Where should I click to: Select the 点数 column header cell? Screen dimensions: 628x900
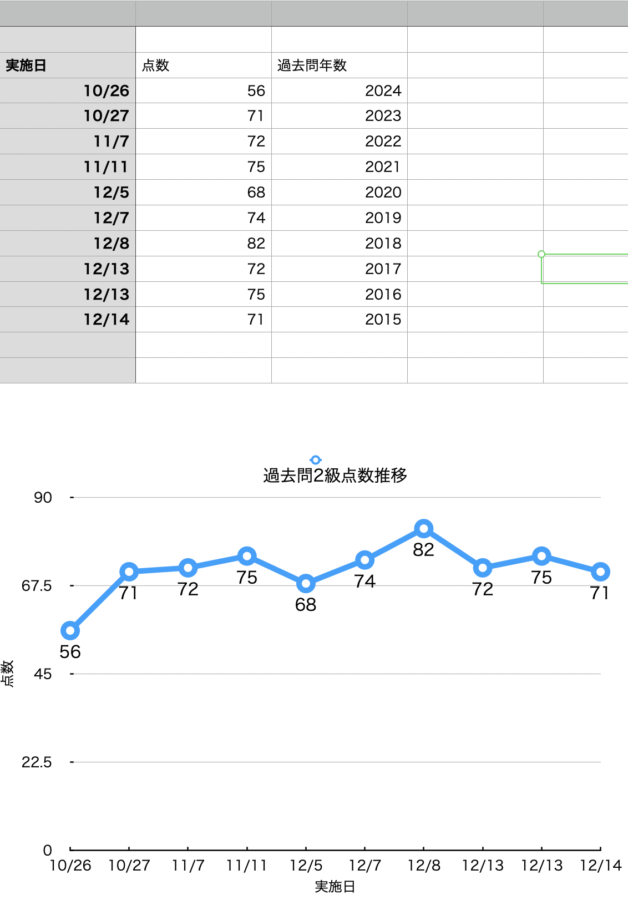[x=204, y=65]
